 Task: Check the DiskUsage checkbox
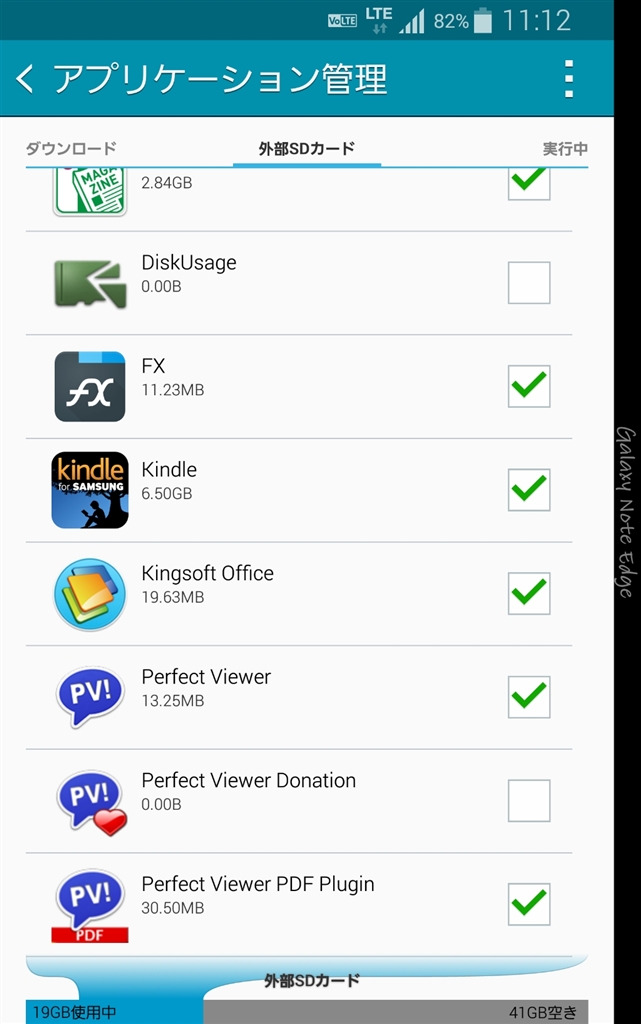pos(529,283)
